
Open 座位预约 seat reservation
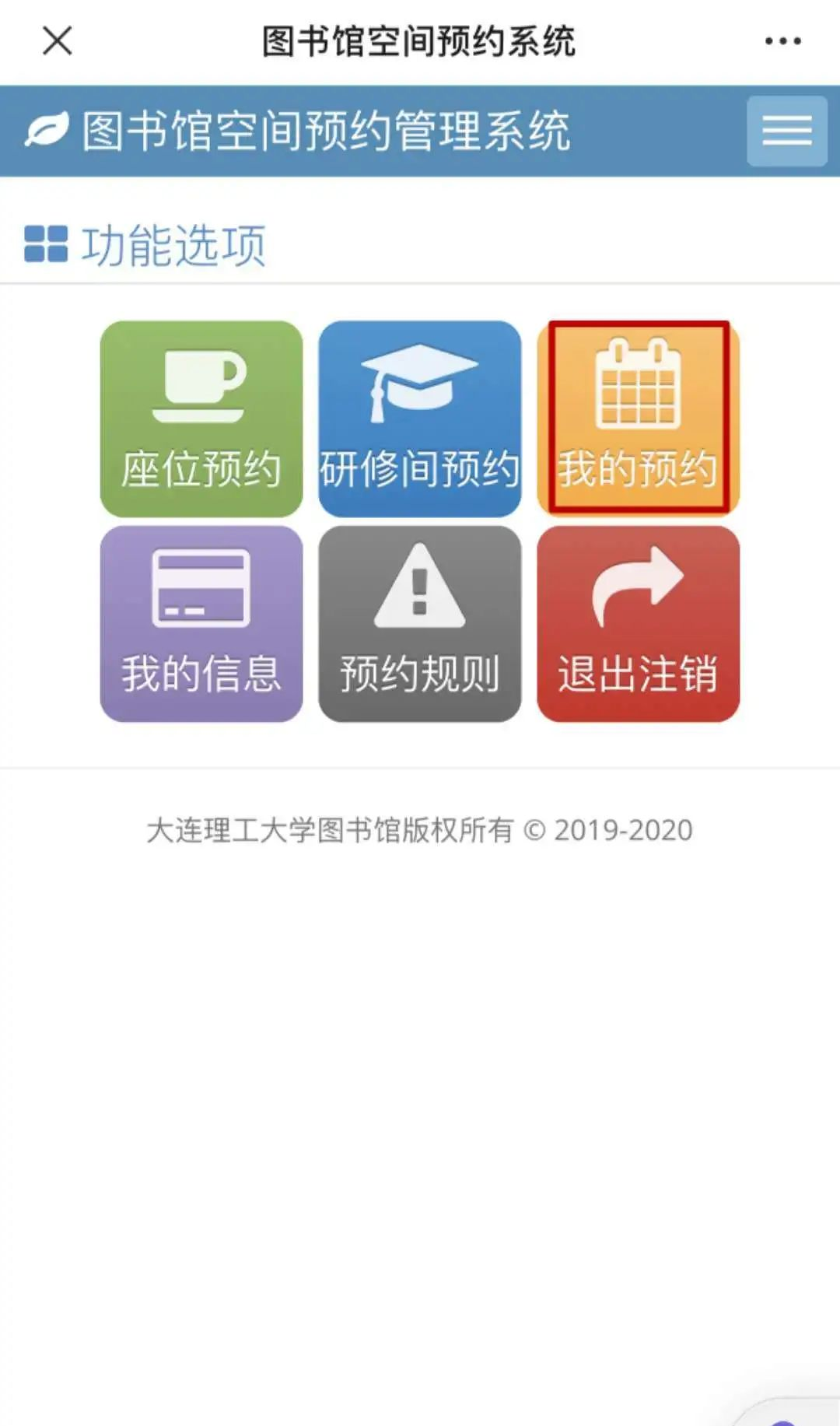click(201, 419)
